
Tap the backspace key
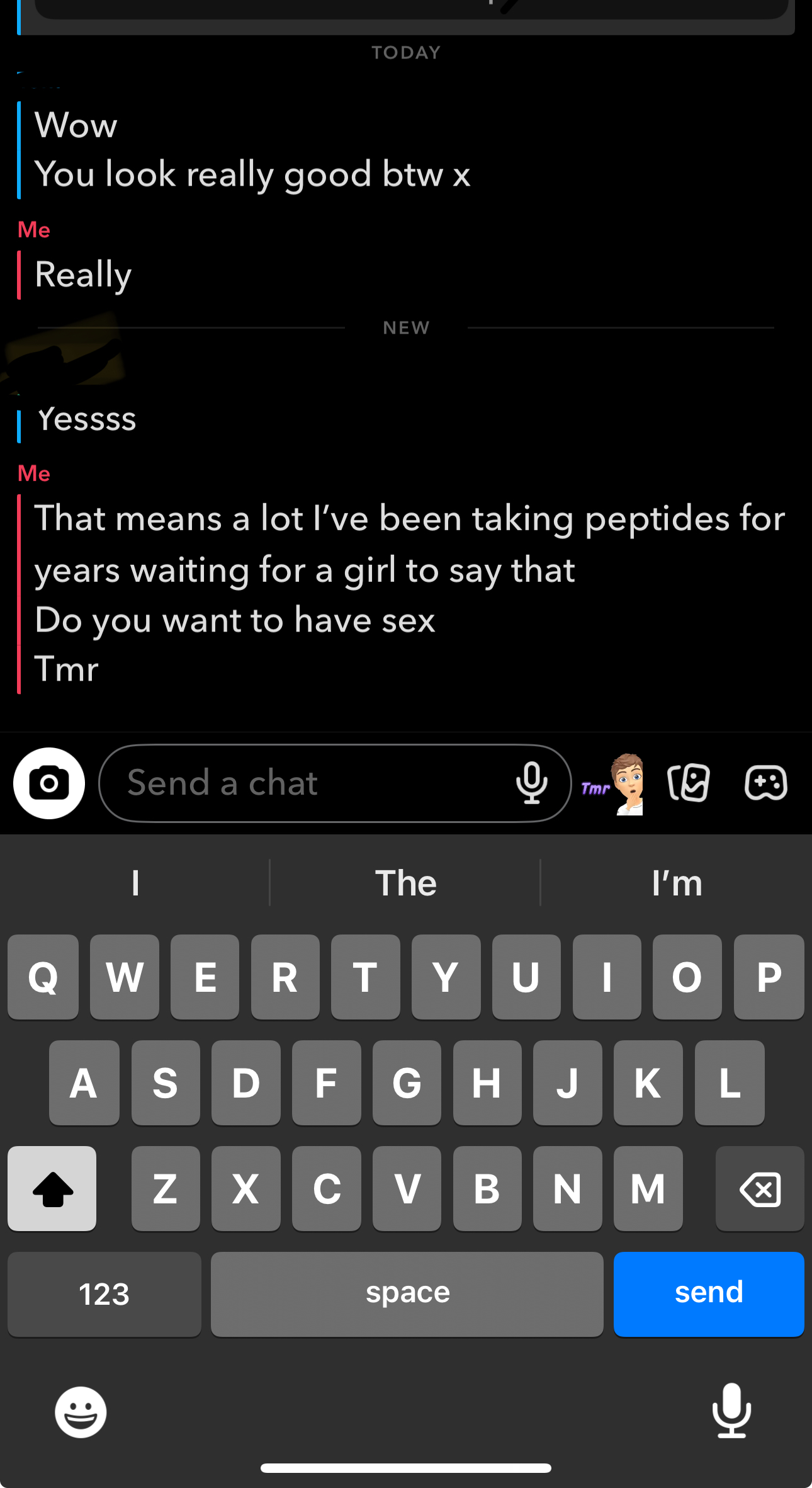coord(760,1189)
